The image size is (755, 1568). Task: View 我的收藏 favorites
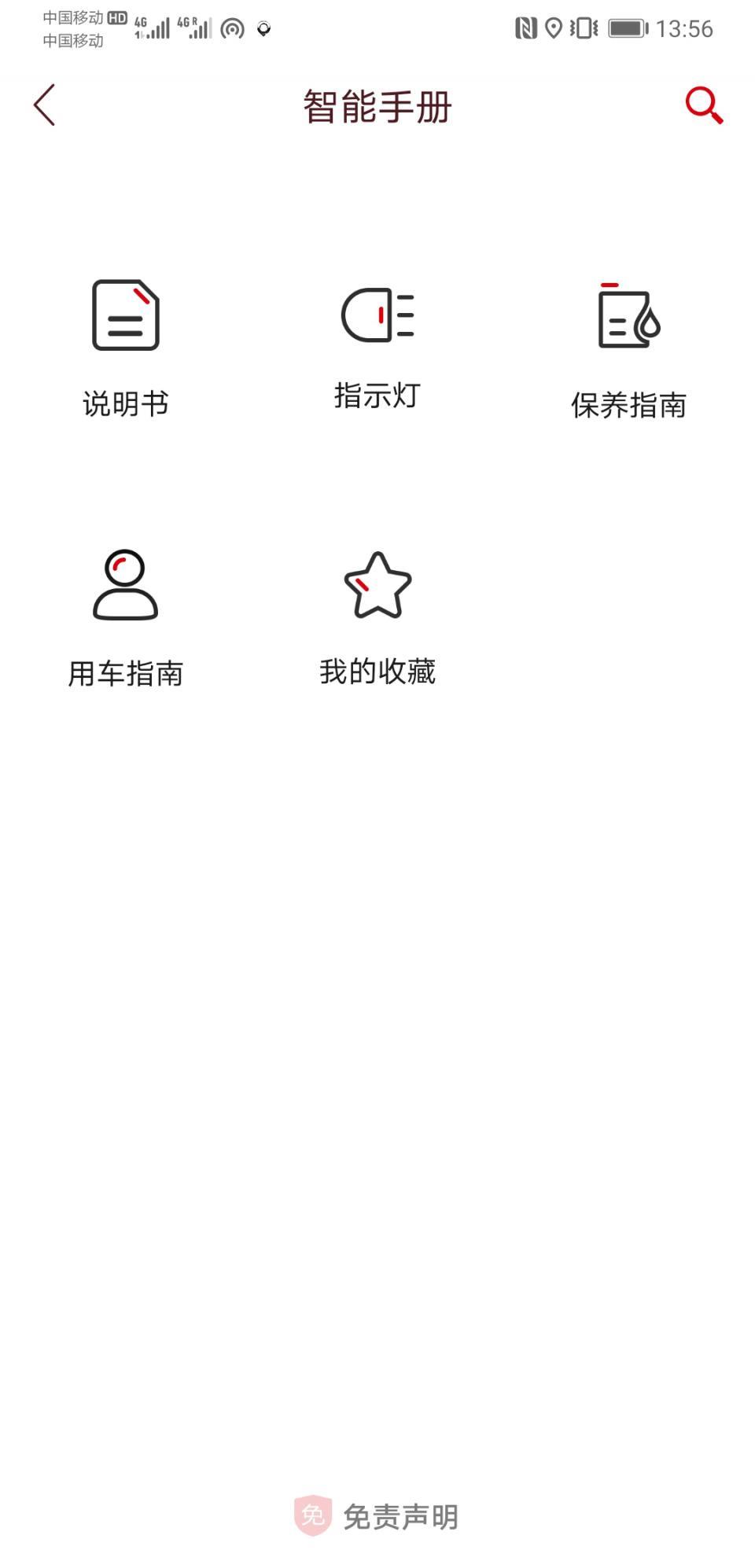377,619
